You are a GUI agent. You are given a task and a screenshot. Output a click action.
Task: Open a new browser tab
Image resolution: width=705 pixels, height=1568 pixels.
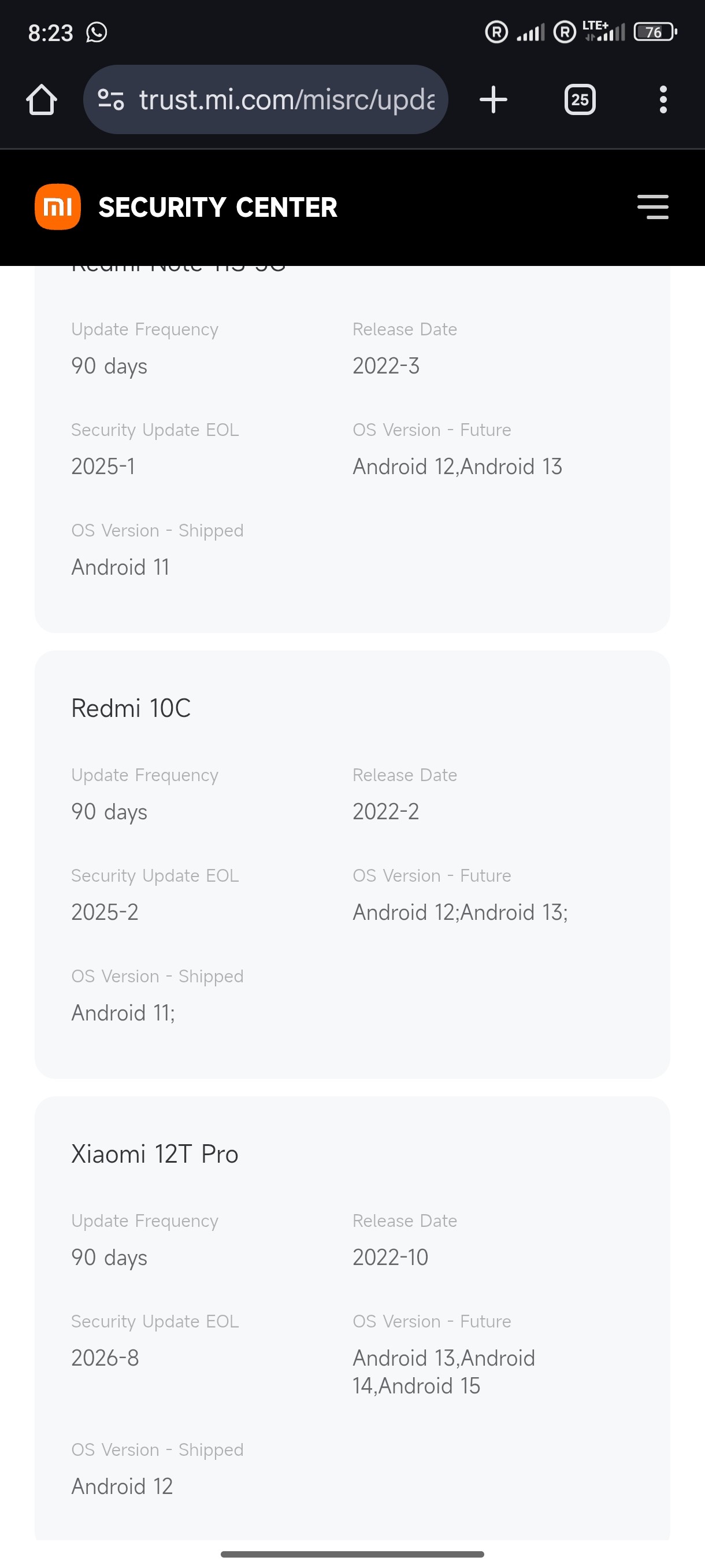(493, 100)
